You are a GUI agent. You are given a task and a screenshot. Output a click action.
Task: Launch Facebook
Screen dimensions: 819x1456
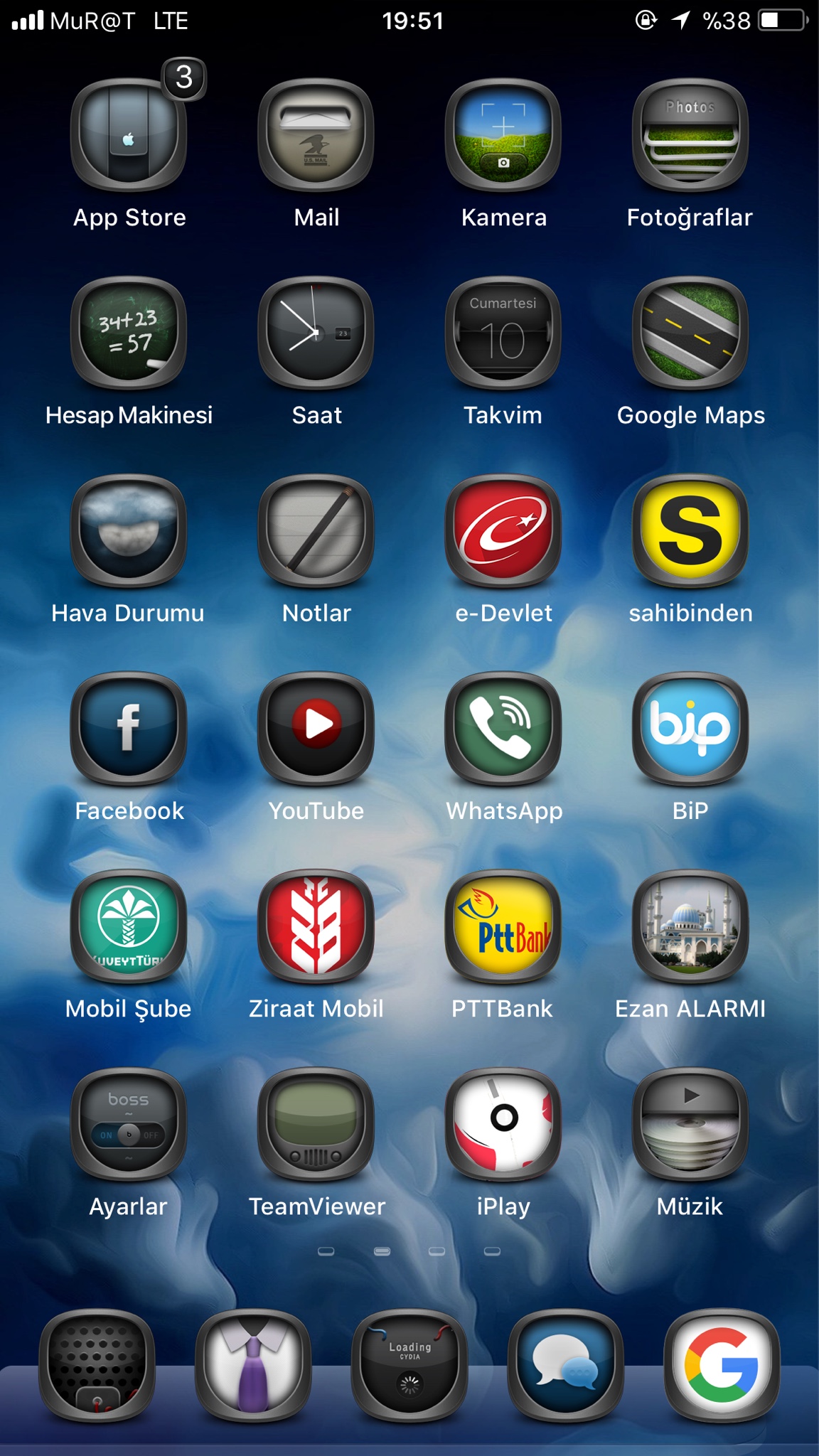pos(129,728)
